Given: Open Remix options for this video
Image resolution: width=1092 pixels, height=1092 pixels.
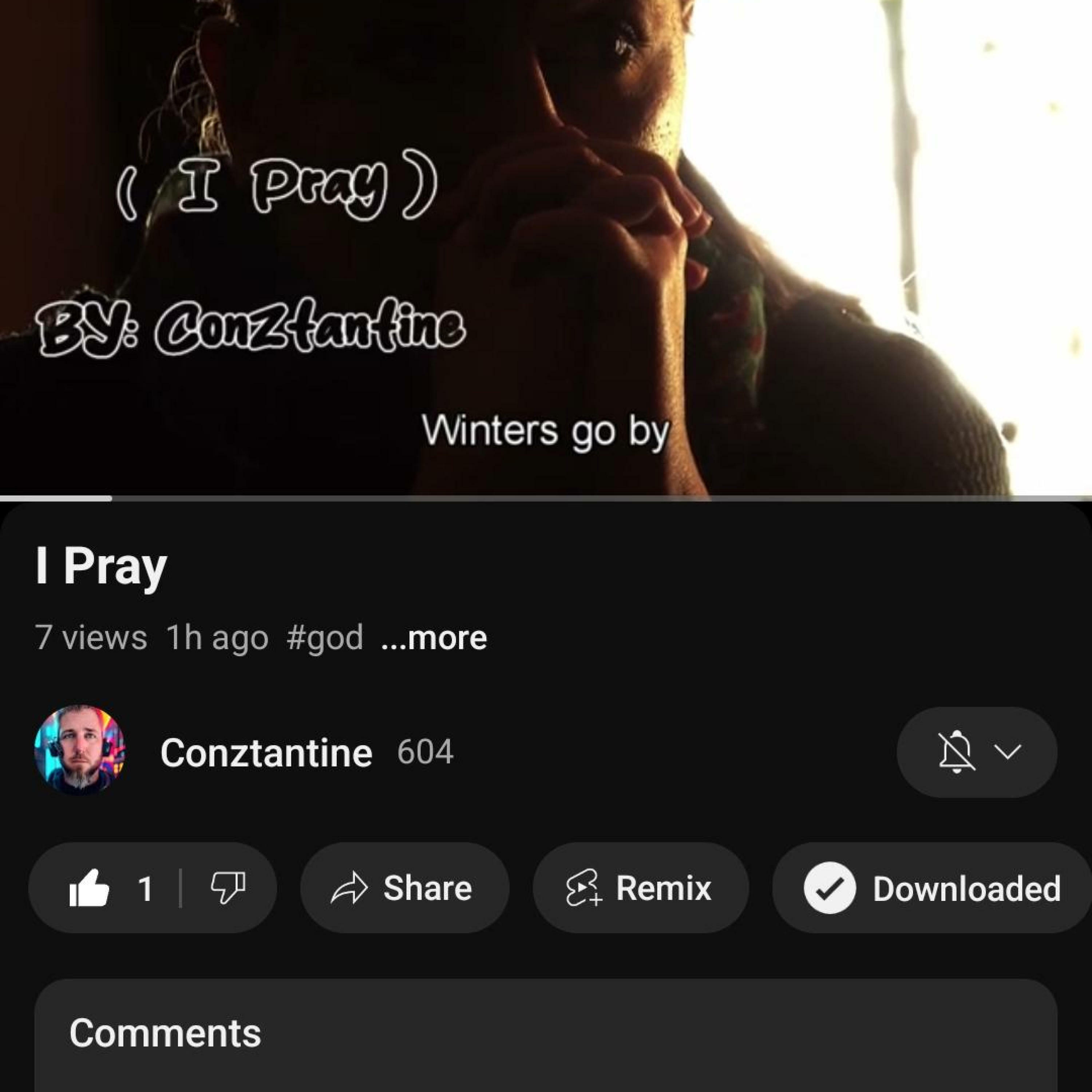Looking at the screenshot, I should (x=640, y=889).
